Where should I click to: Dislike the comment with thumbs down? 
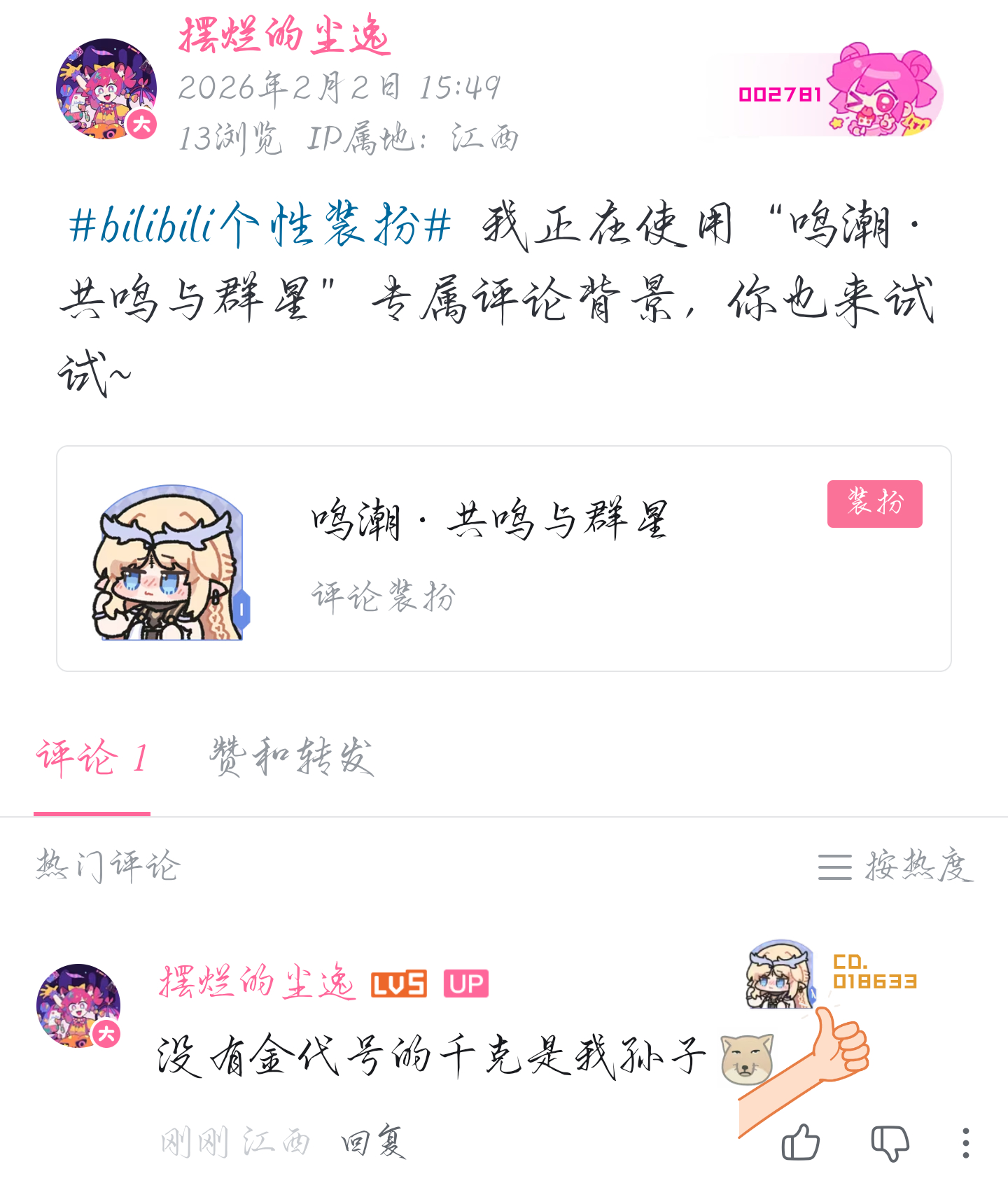890,1142
